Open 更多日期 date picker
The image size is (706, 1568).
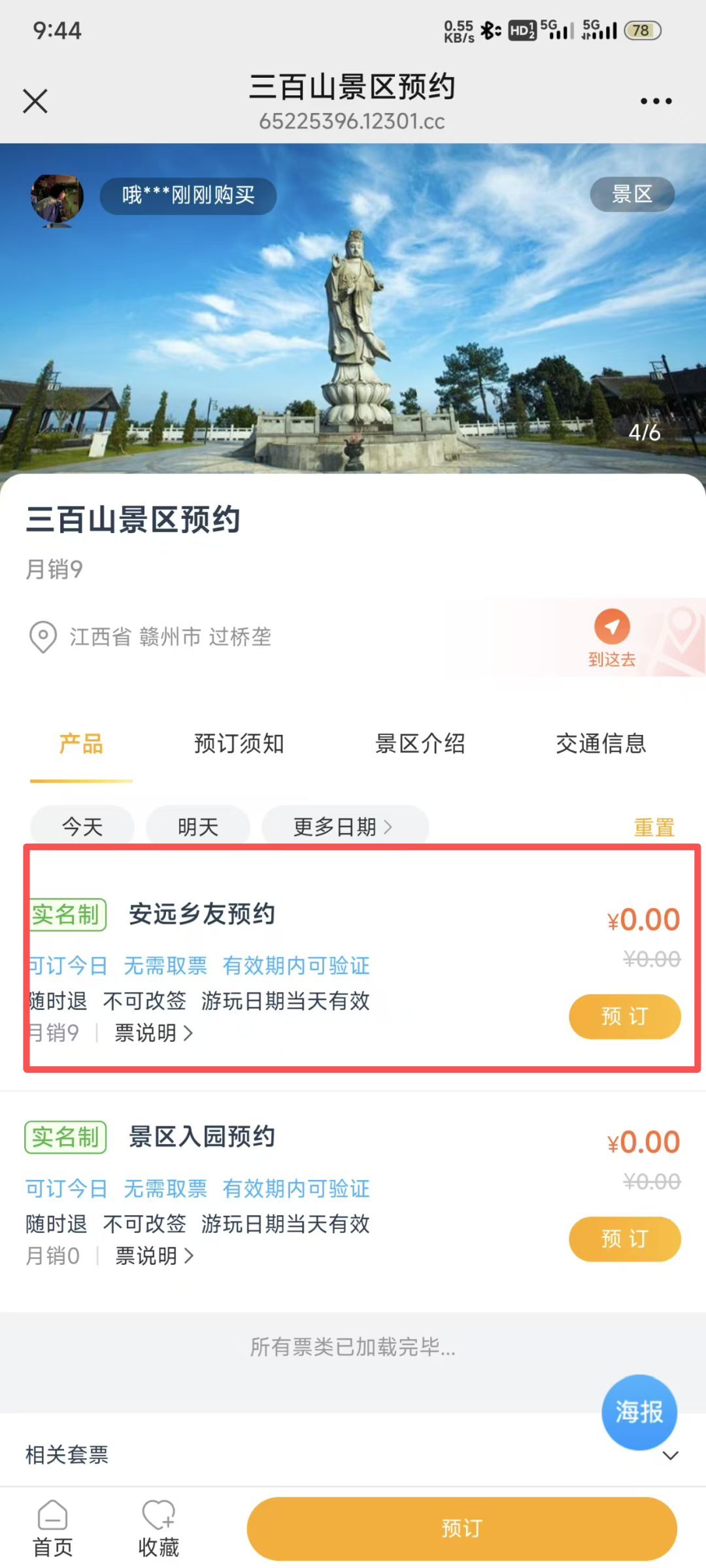tap(344, 826)
